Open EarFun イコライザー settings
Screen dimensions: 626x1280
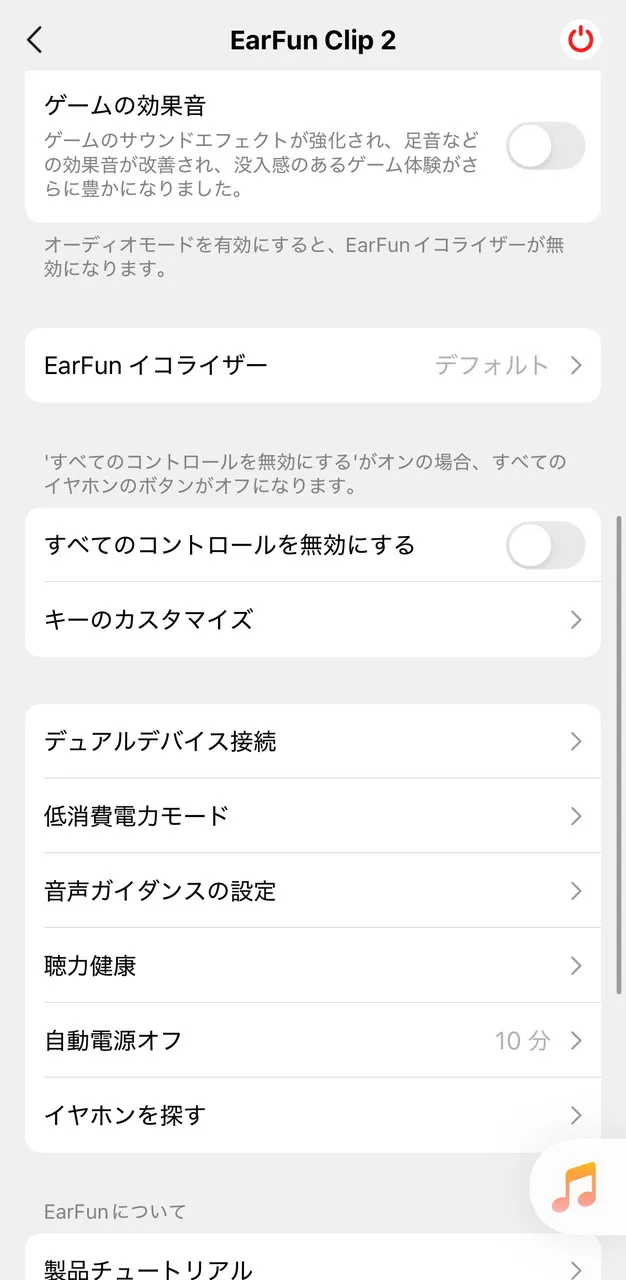[312, 365]
